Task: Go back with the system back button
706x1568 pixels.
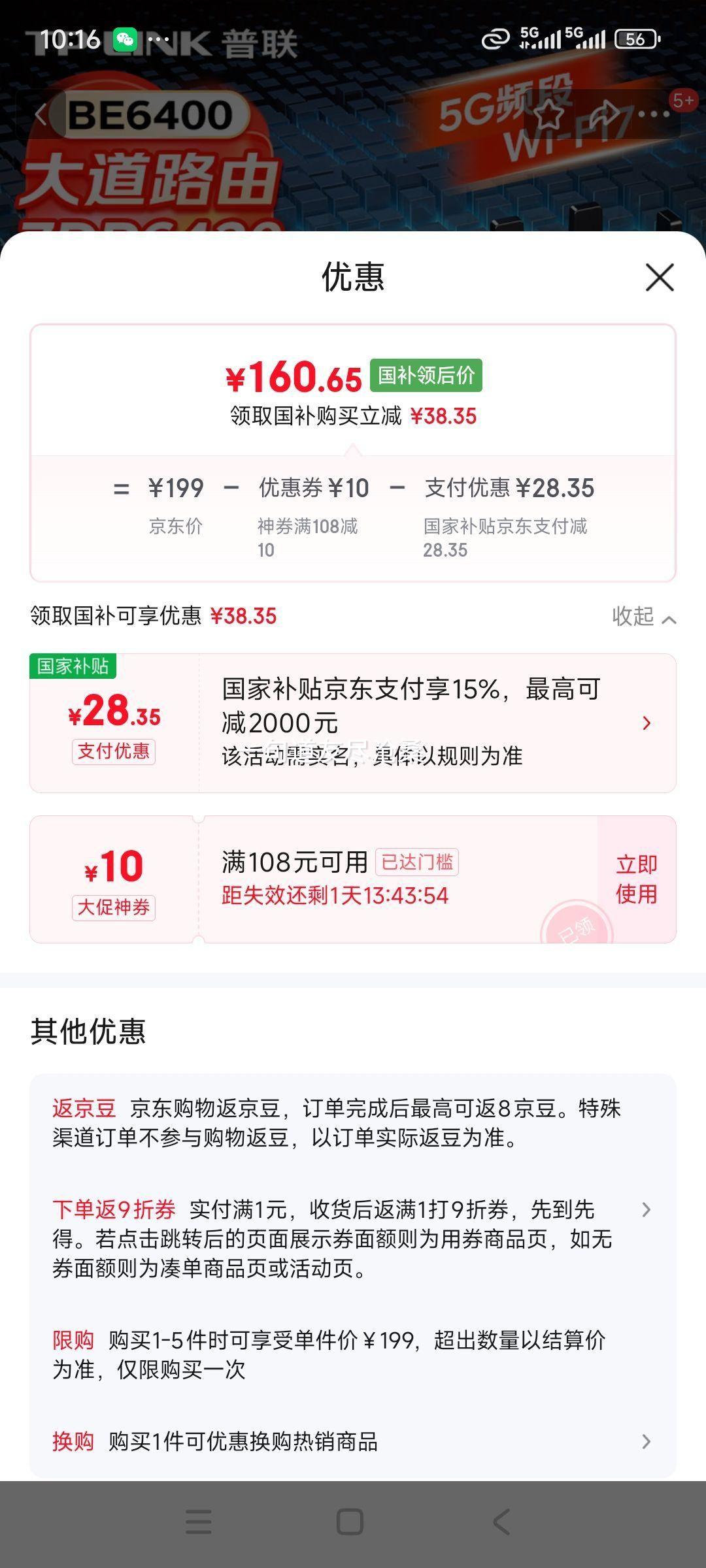Action: point(501,1522)
